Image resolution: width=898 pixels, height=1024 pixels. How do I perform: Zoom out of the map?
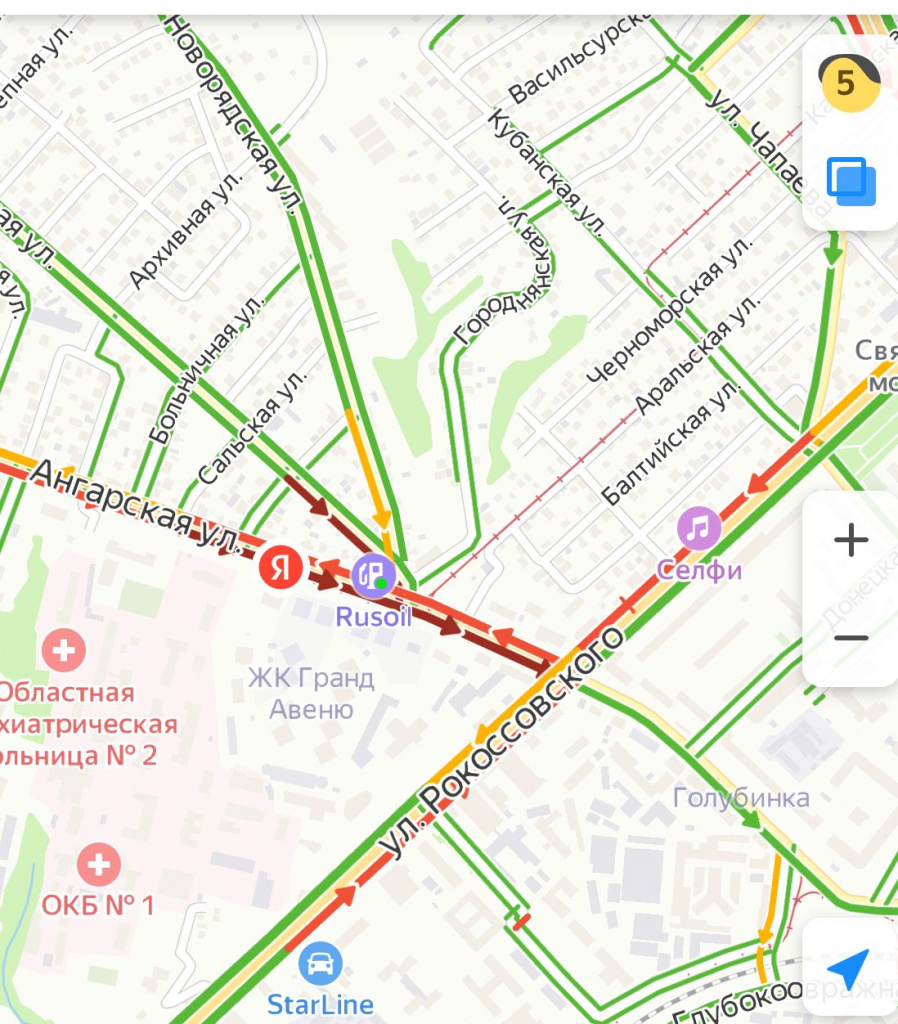tap(851, 638)
